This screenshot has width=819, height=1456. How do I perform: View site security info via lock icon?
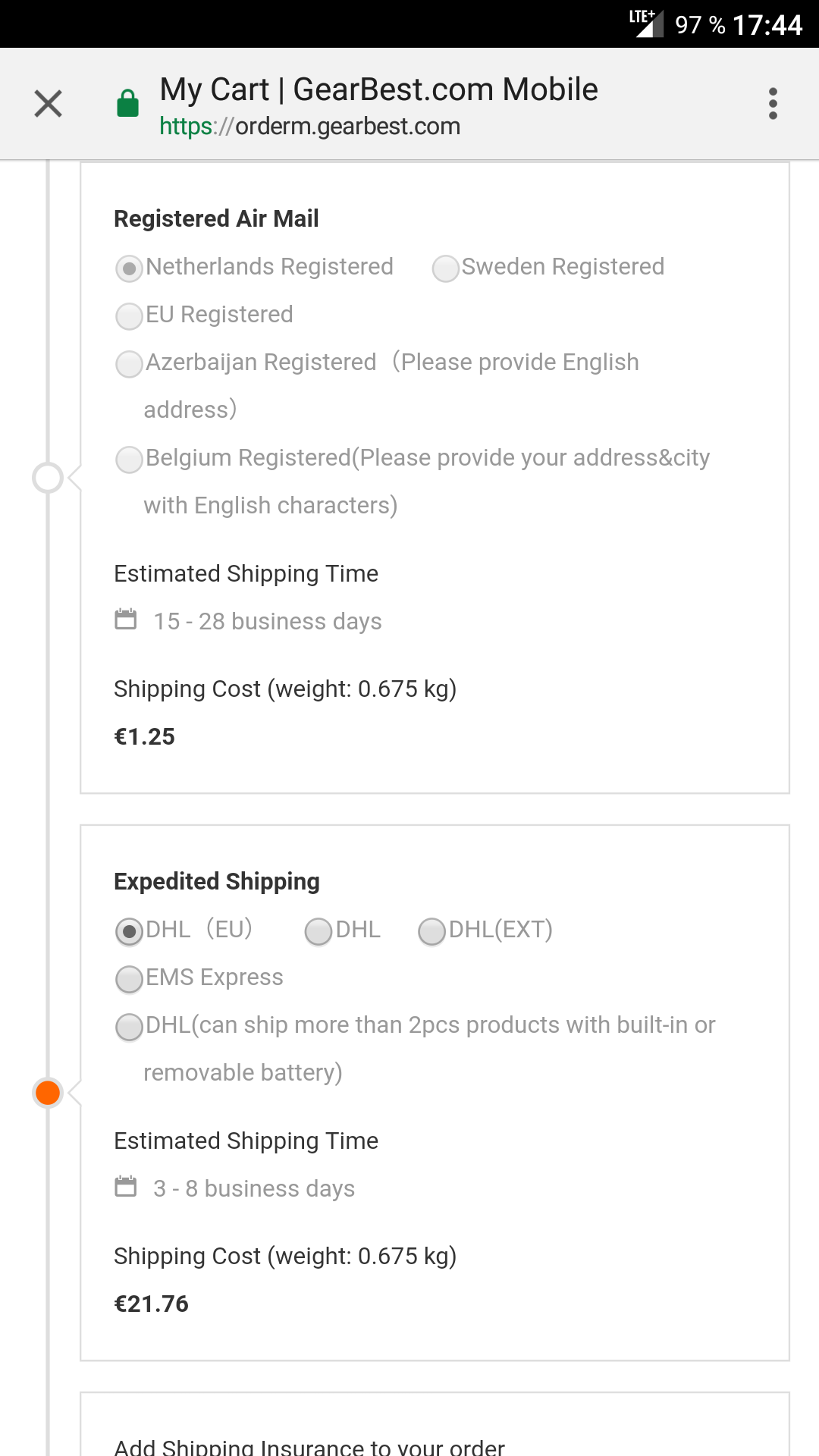128,104
